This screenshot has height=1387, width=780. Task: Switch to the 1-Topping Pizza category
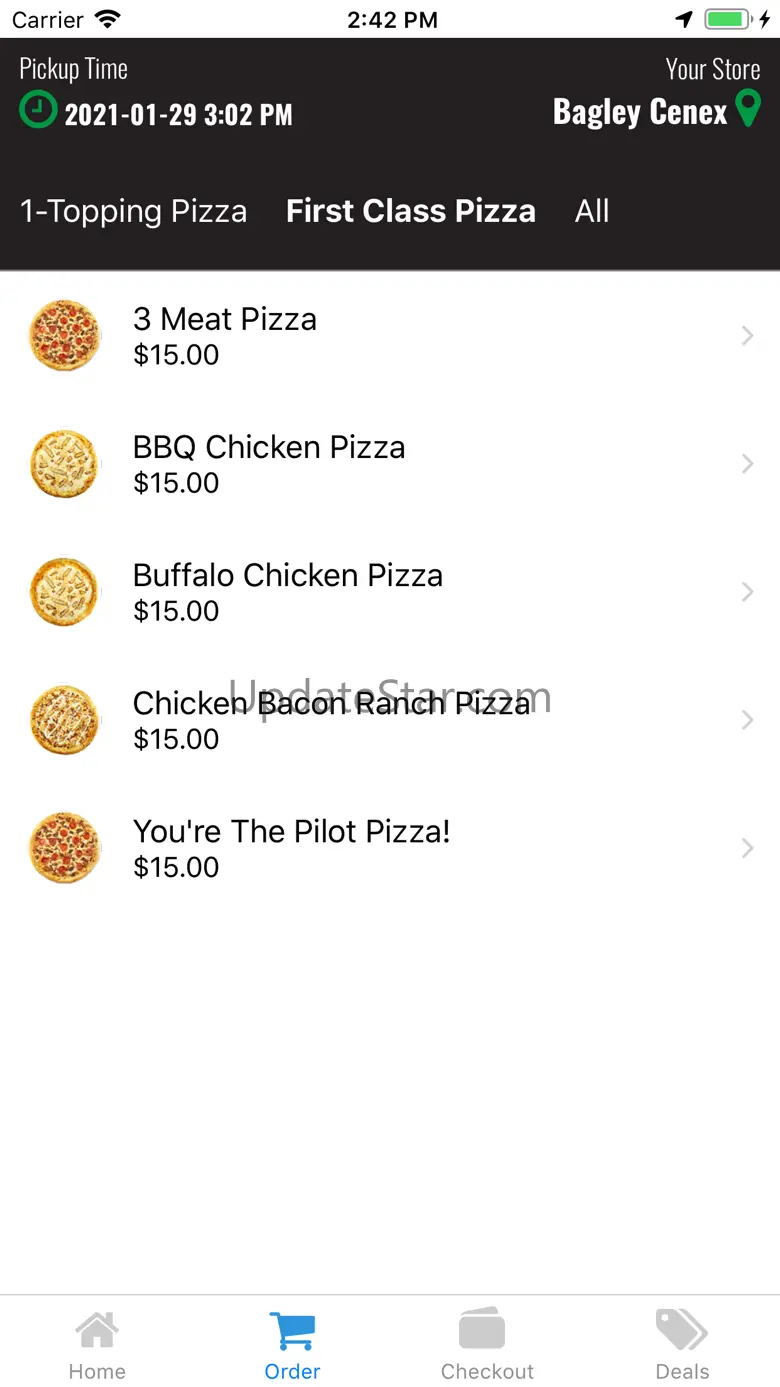134,211
